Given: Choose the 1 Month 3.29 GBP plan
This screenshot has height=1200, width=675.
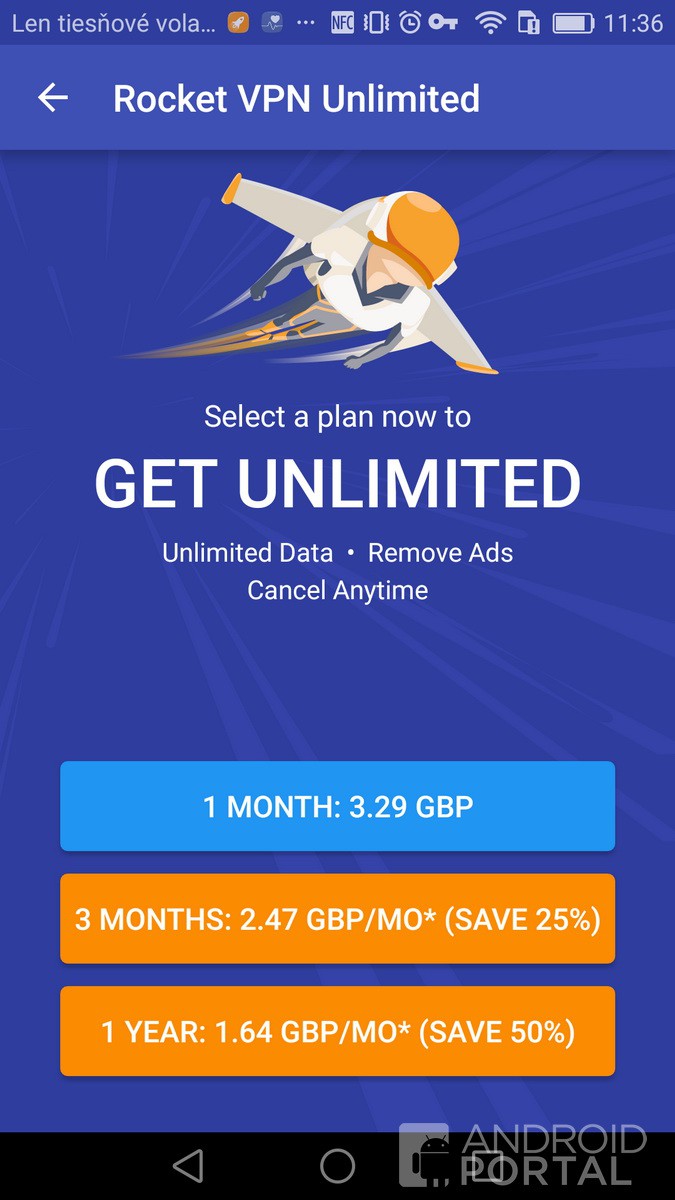Looking at the screenshot, I should pos(337,806).
